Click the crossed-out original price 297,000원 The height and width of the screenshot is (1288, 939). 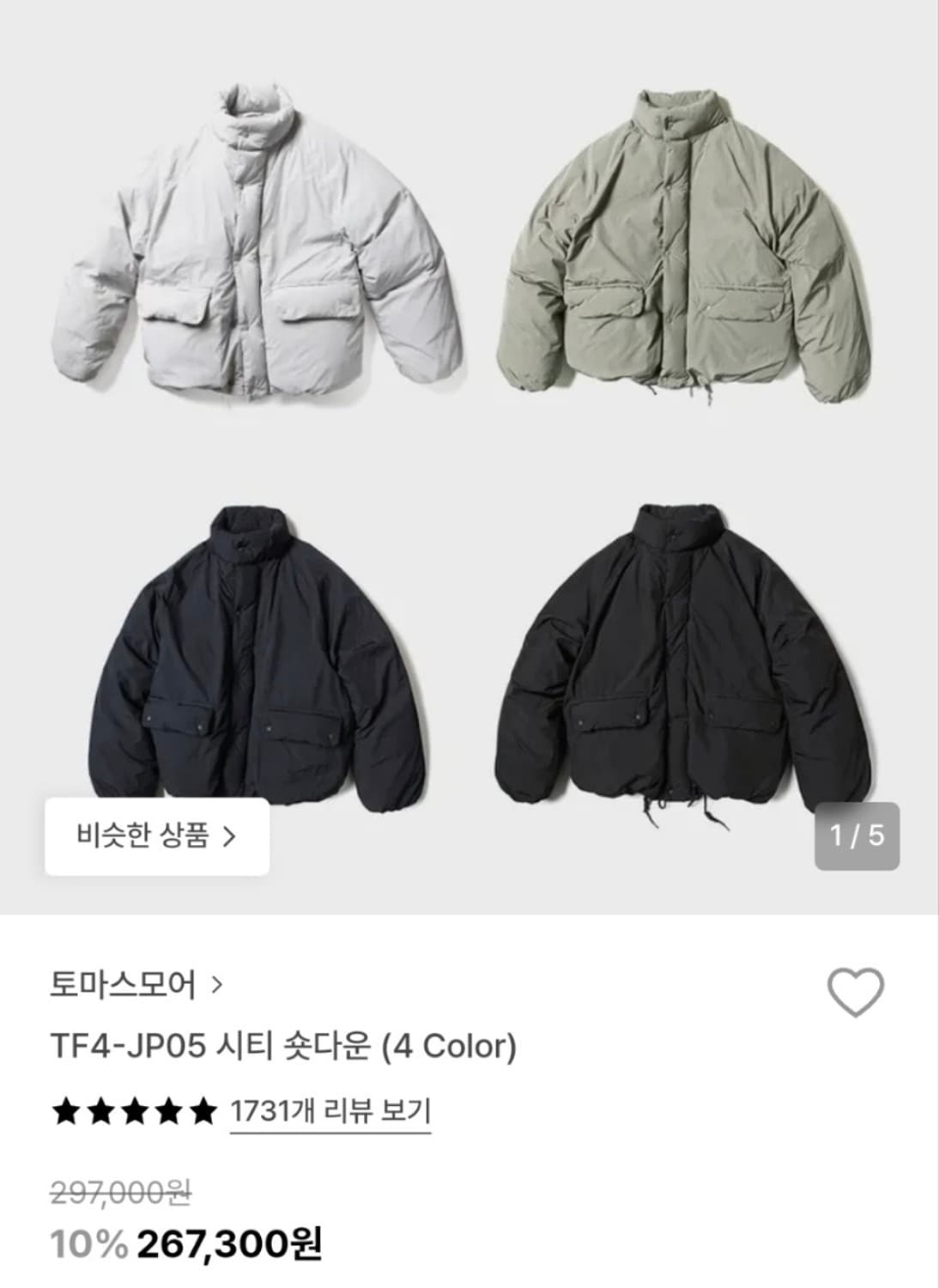tap(121, 1192)
